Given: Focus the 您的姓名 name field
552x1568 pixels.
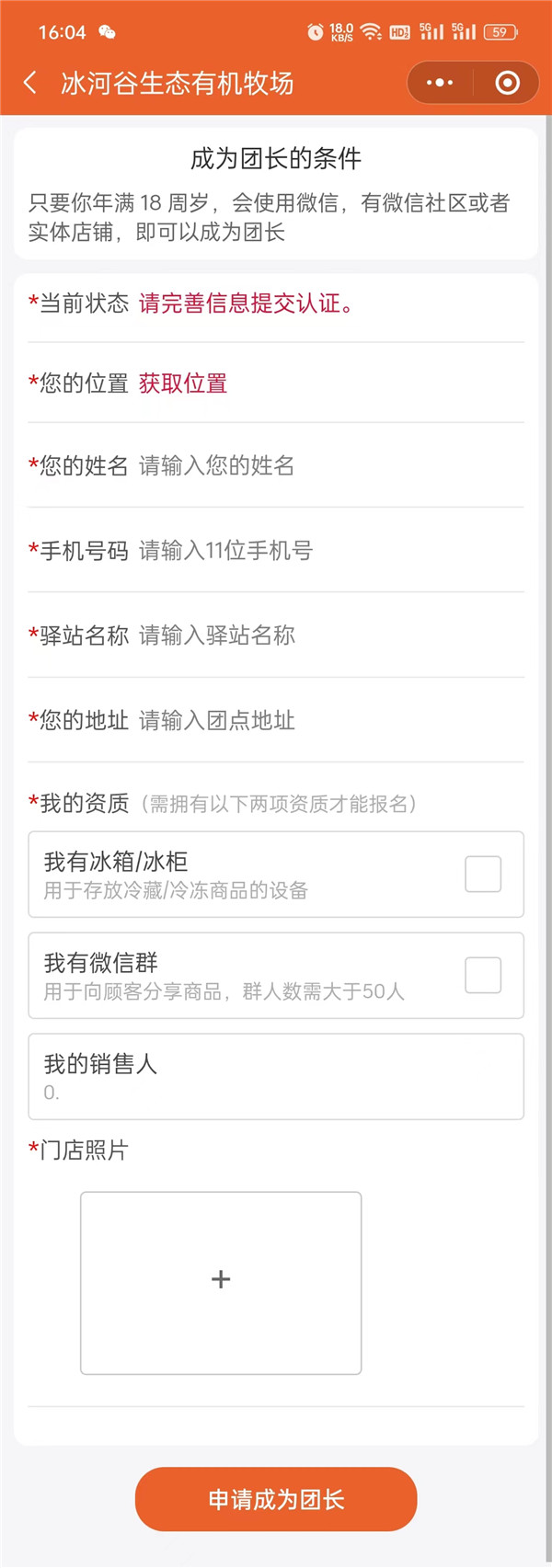Looking at the screenshot, I should pos(327,465).
